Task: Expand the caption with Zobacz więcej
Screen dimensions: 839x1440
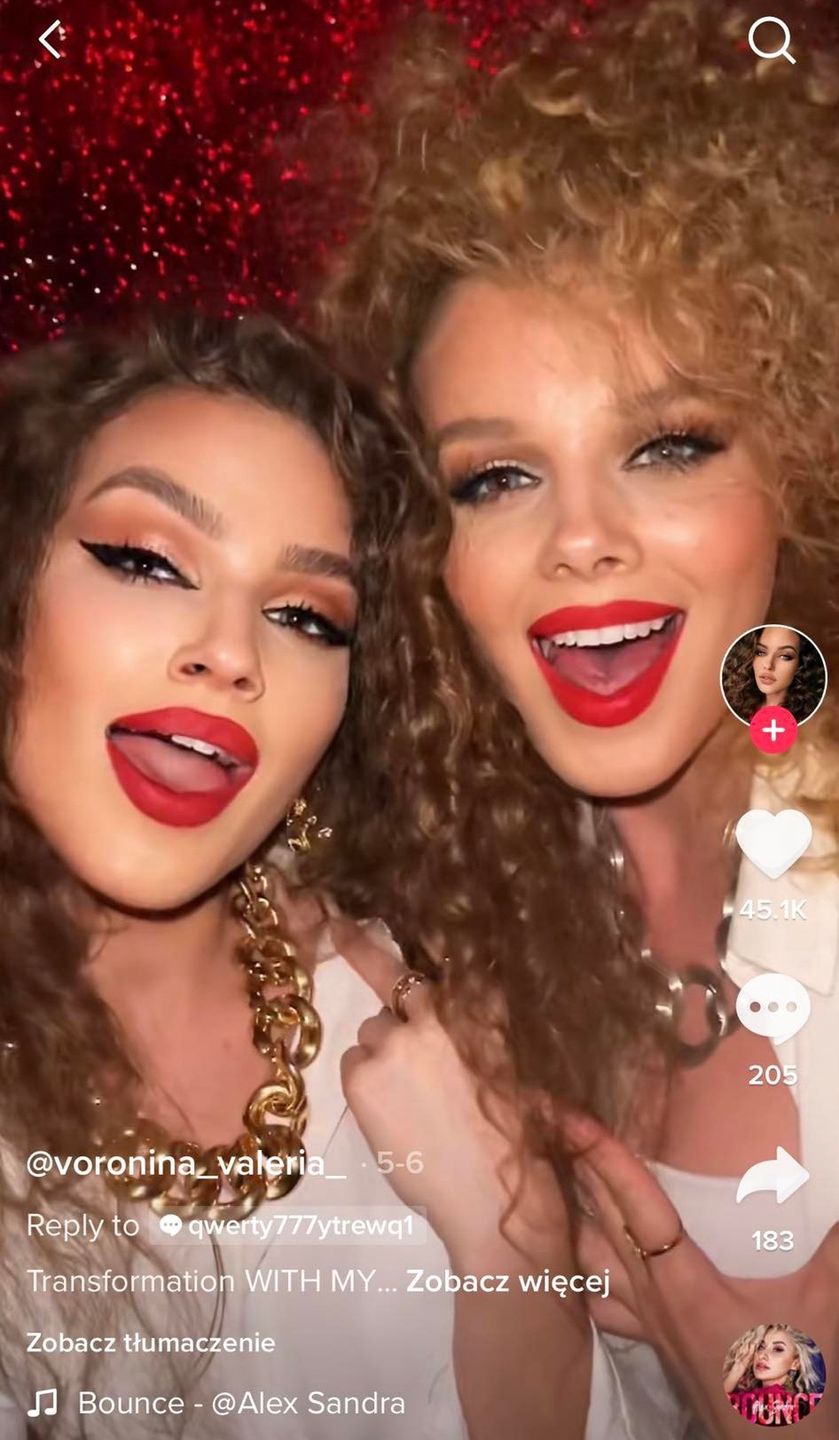Action: click(x=508, y=1282)
